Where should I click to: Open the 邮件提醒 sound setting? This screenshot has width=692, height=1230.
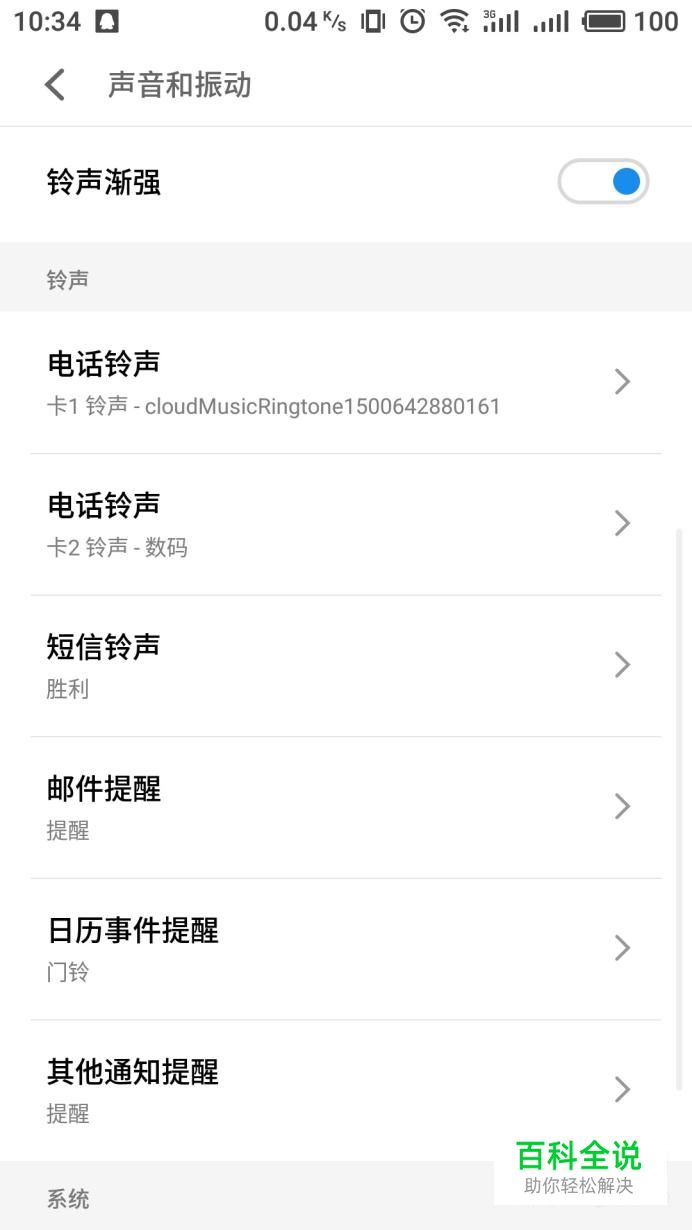346,808
